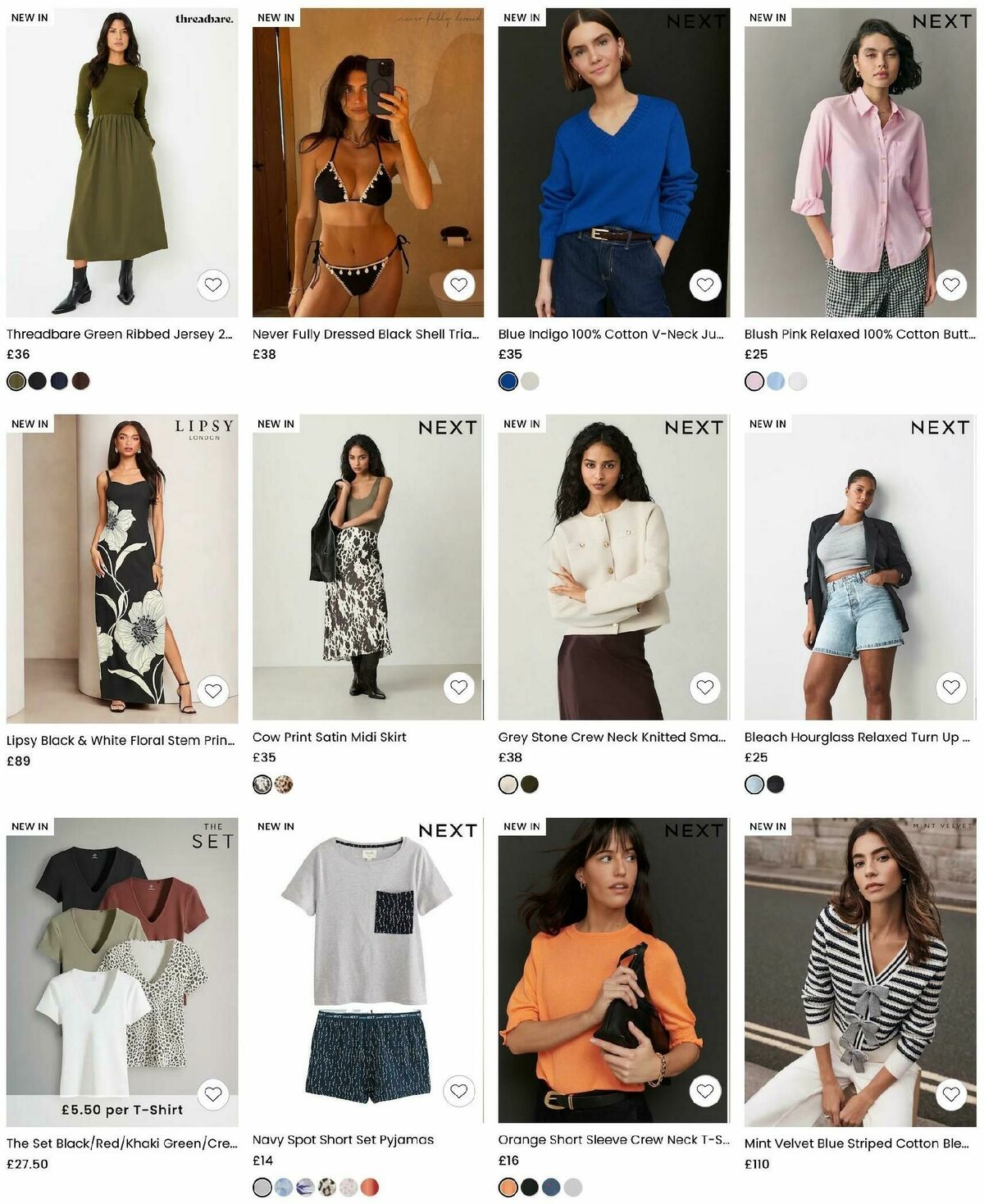Toggle favourite on the Grey Stone knitted jacket
This screenshot has height=1204, width=984.
[x=706, y=688]
